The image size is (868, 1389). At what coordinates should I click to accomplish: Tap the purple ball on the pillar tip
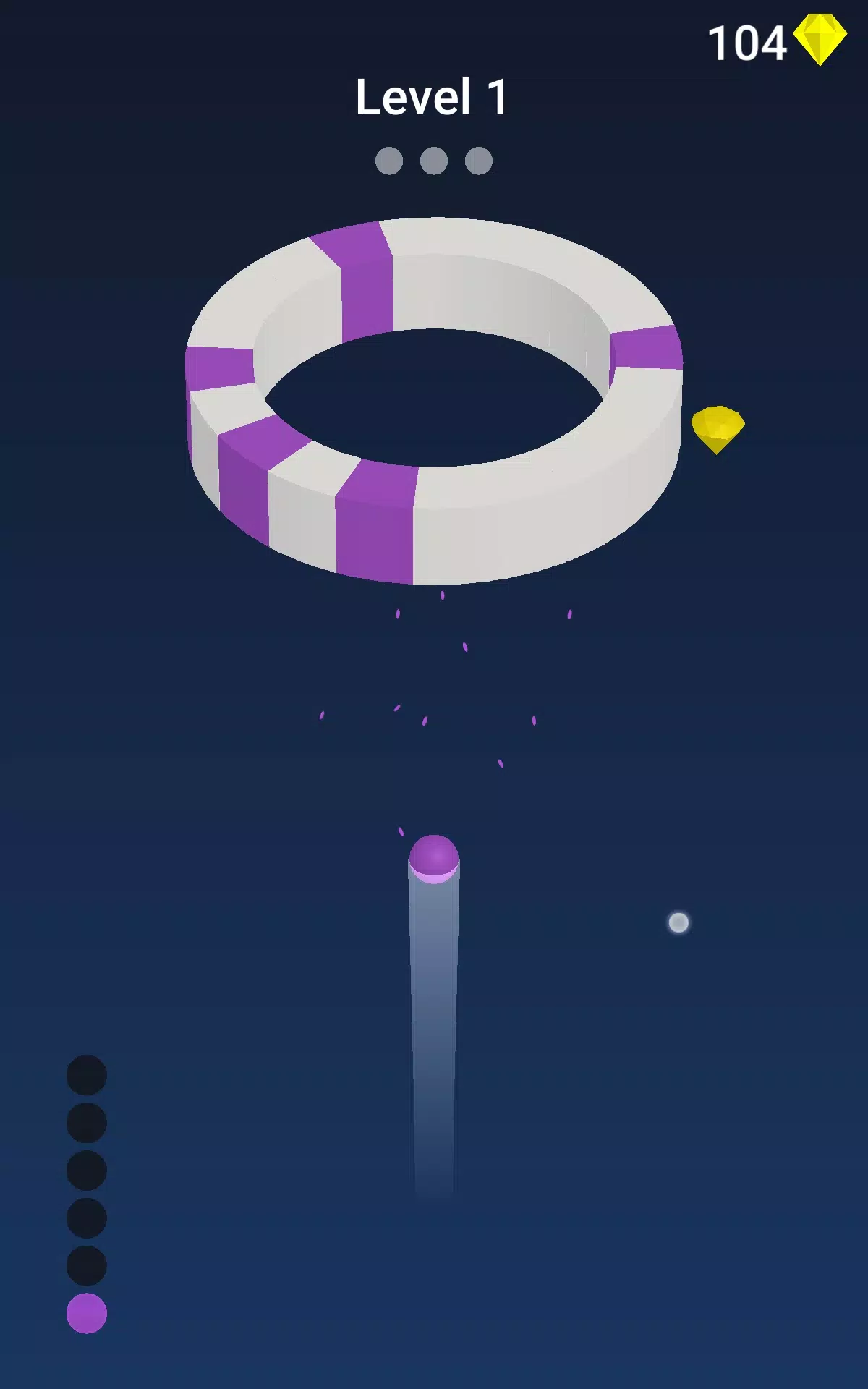pos(434,861)
